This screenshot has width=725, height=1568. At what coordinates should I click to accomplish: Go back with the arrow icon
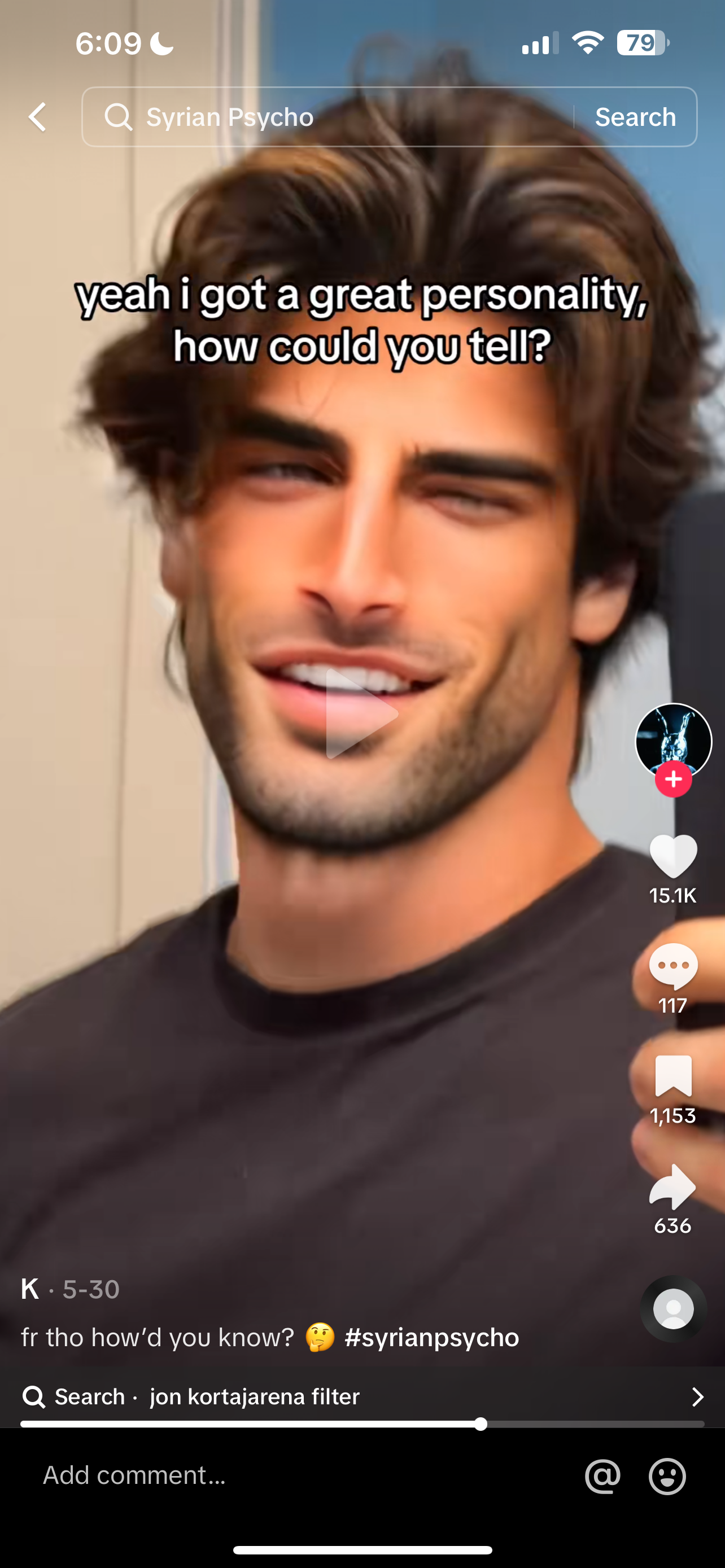[x=37, y=117]
